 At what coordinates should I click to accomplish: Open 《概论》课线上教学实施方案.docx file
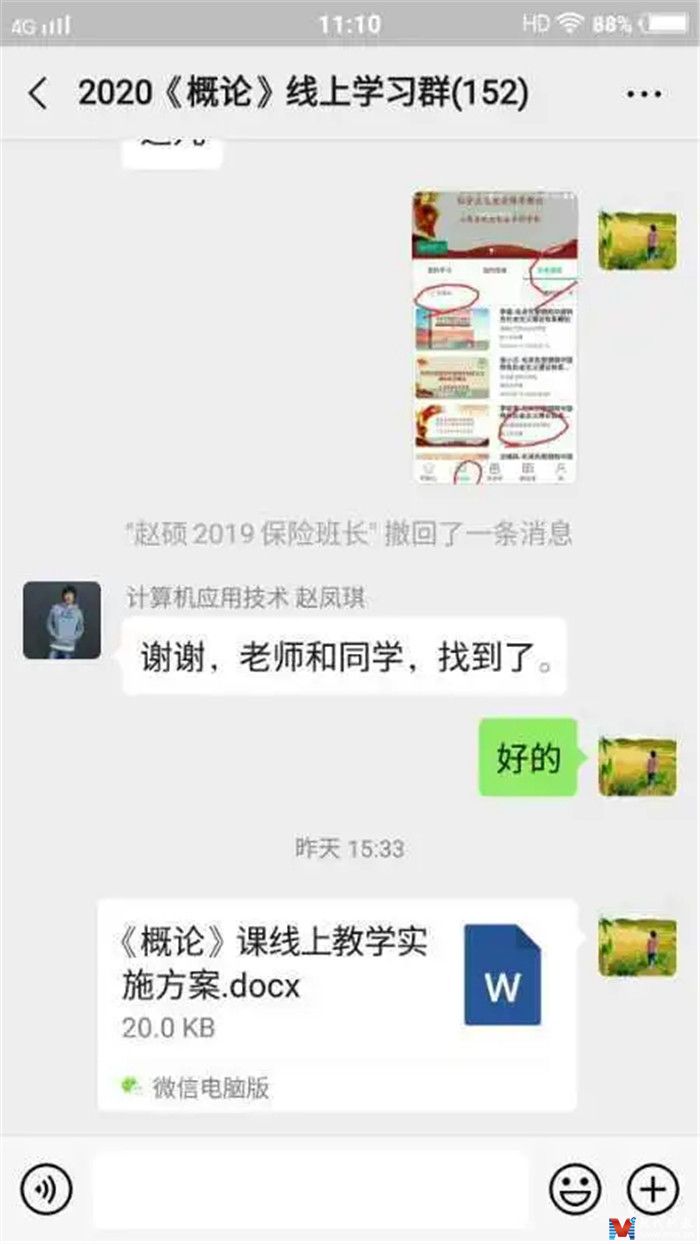coord(337,1004)
